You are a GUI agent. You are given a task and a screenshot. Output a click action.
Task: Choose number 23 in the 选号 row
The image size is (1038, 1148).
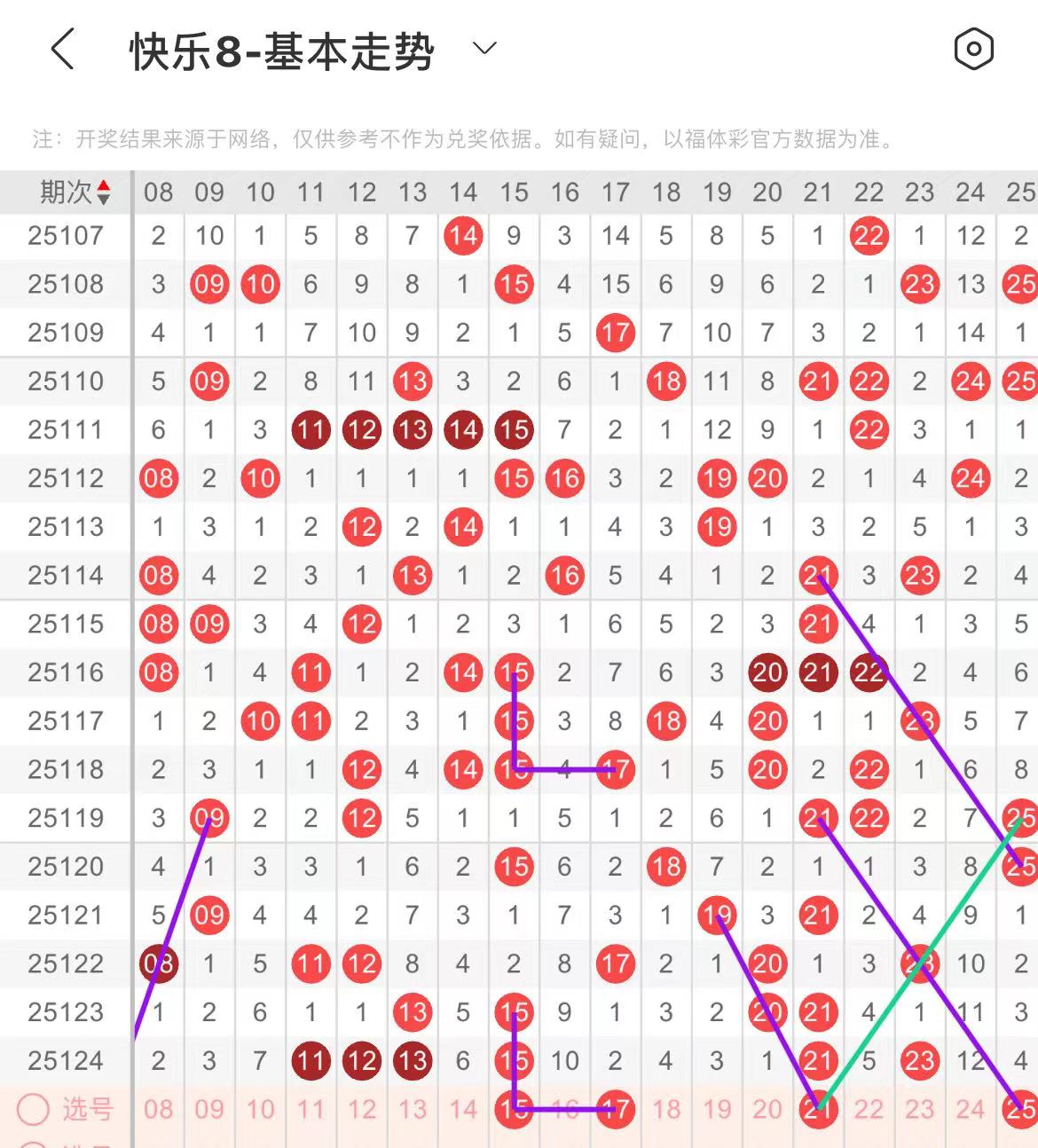tap(920, 1109)
